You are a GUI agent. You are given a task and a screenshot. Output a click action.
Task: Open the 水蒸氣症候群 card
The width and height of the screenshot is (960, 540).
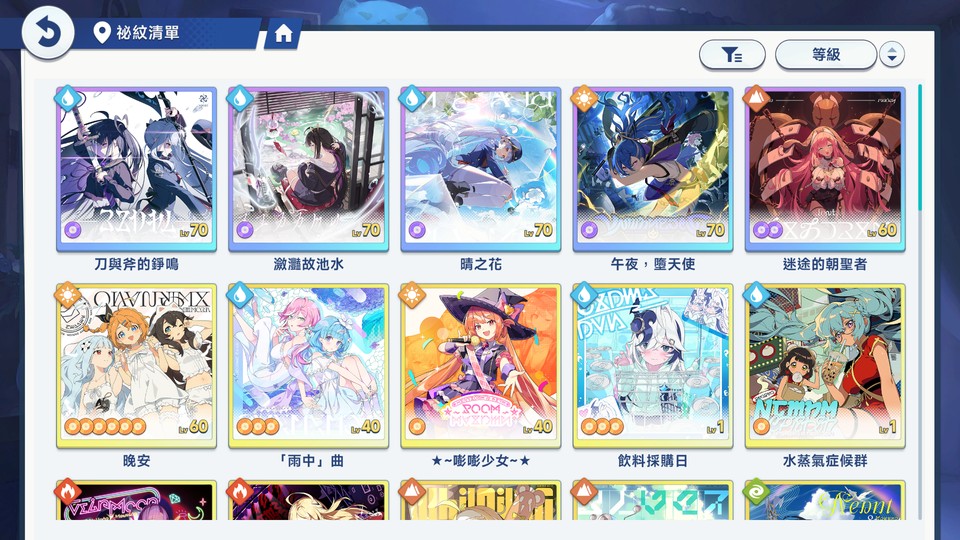coord(825,365)
